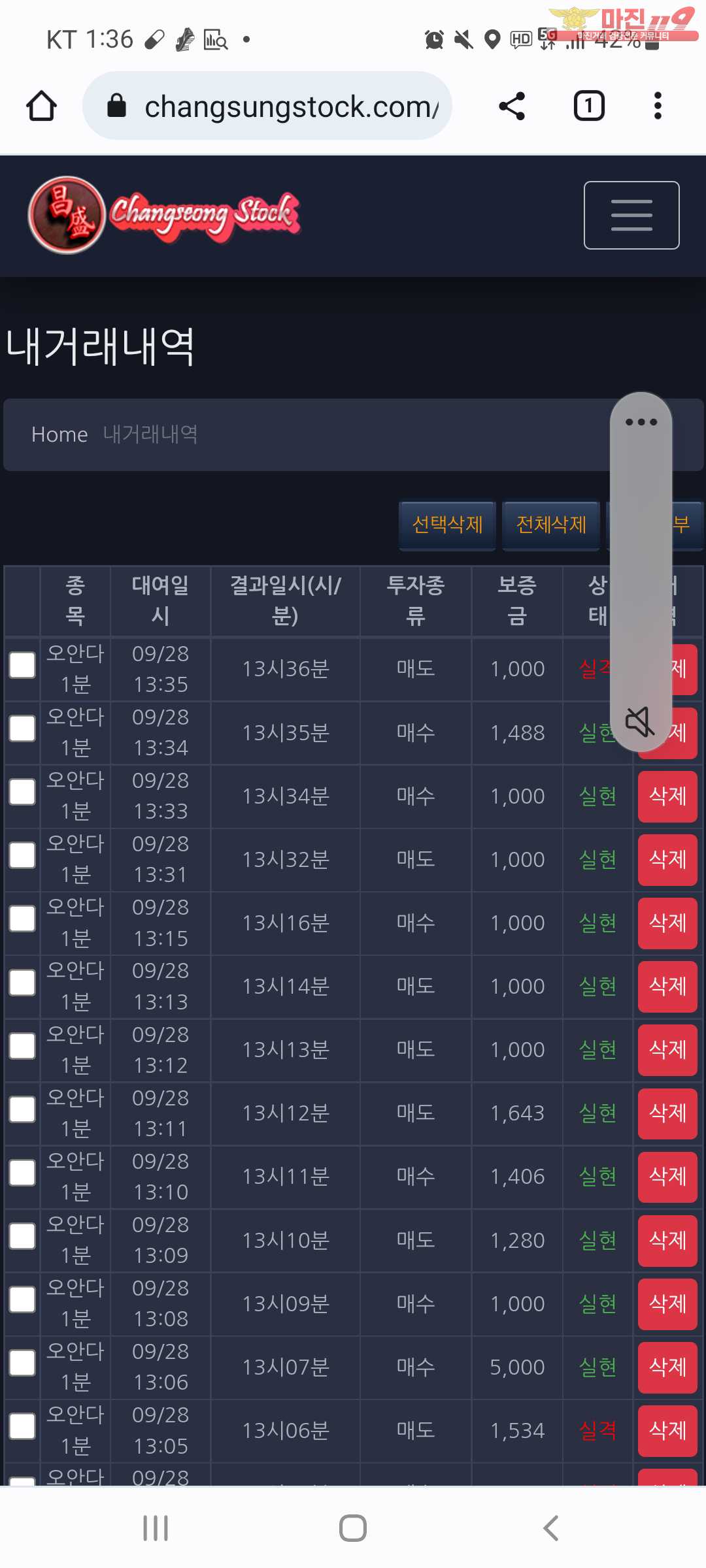
Task: Tap the 전체삭제 button
Action: 551,525
